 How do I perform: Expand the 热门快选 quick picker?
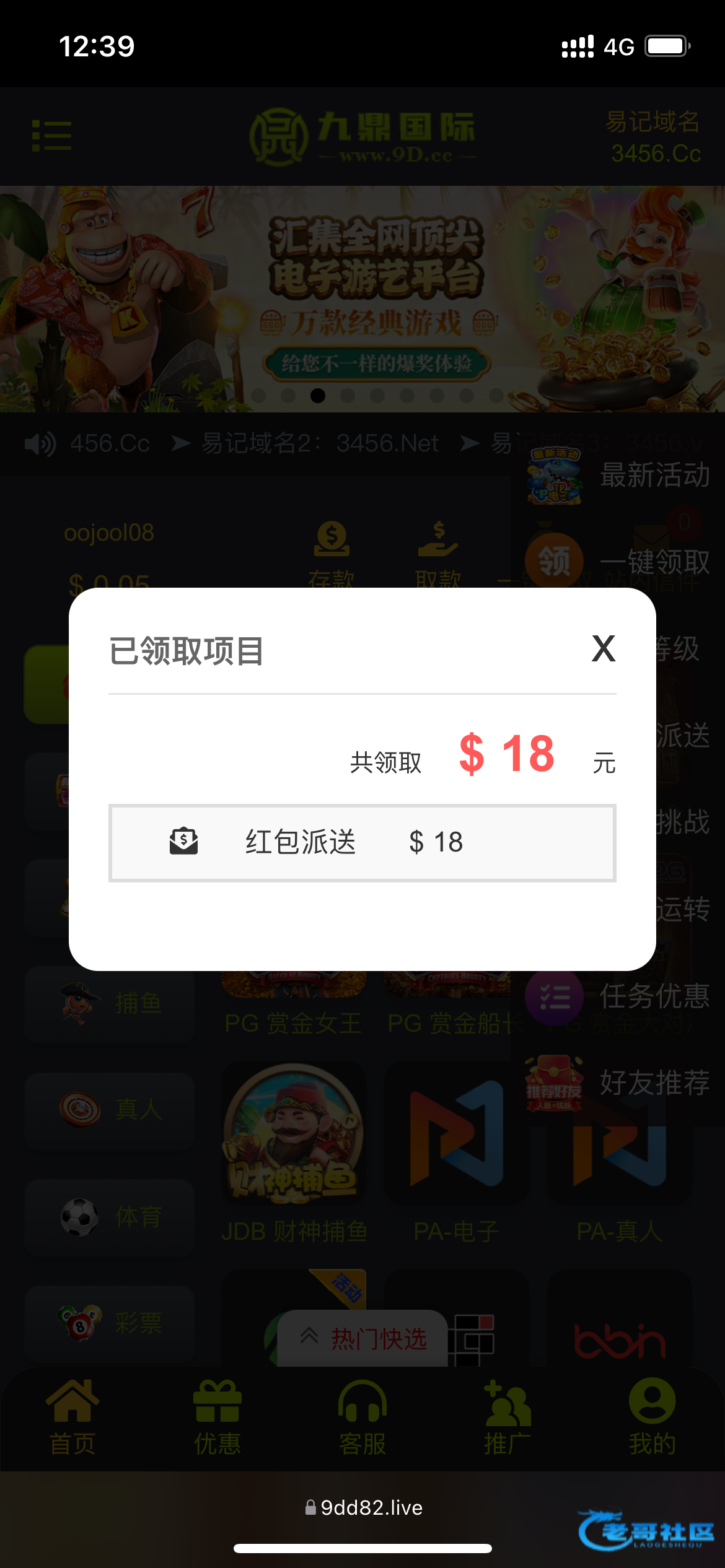coord(363,1338)
